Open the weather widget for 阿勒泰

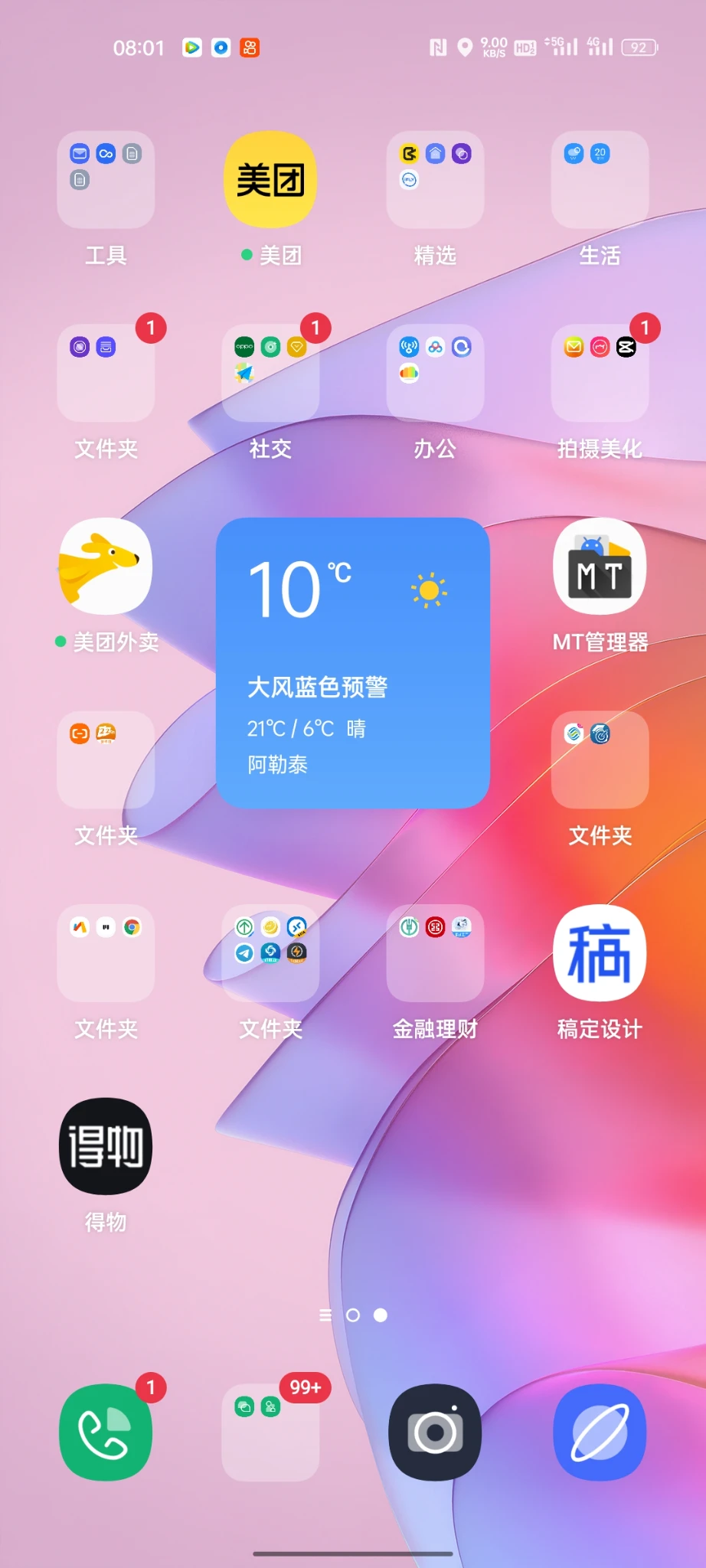(x=352, y=662)
